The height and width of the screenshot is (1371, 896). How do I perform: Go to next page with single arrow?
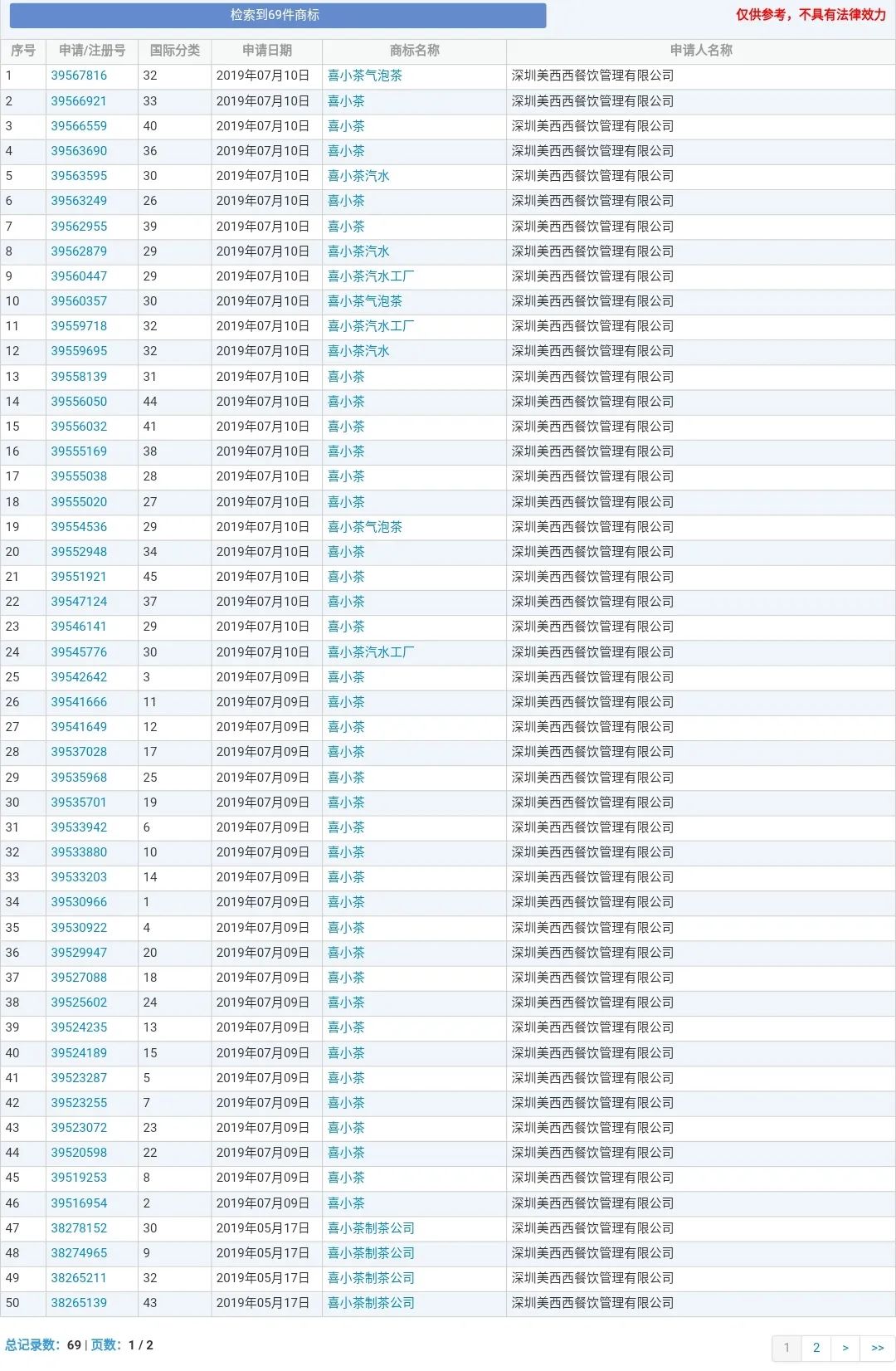click(x=845, y=1348)
